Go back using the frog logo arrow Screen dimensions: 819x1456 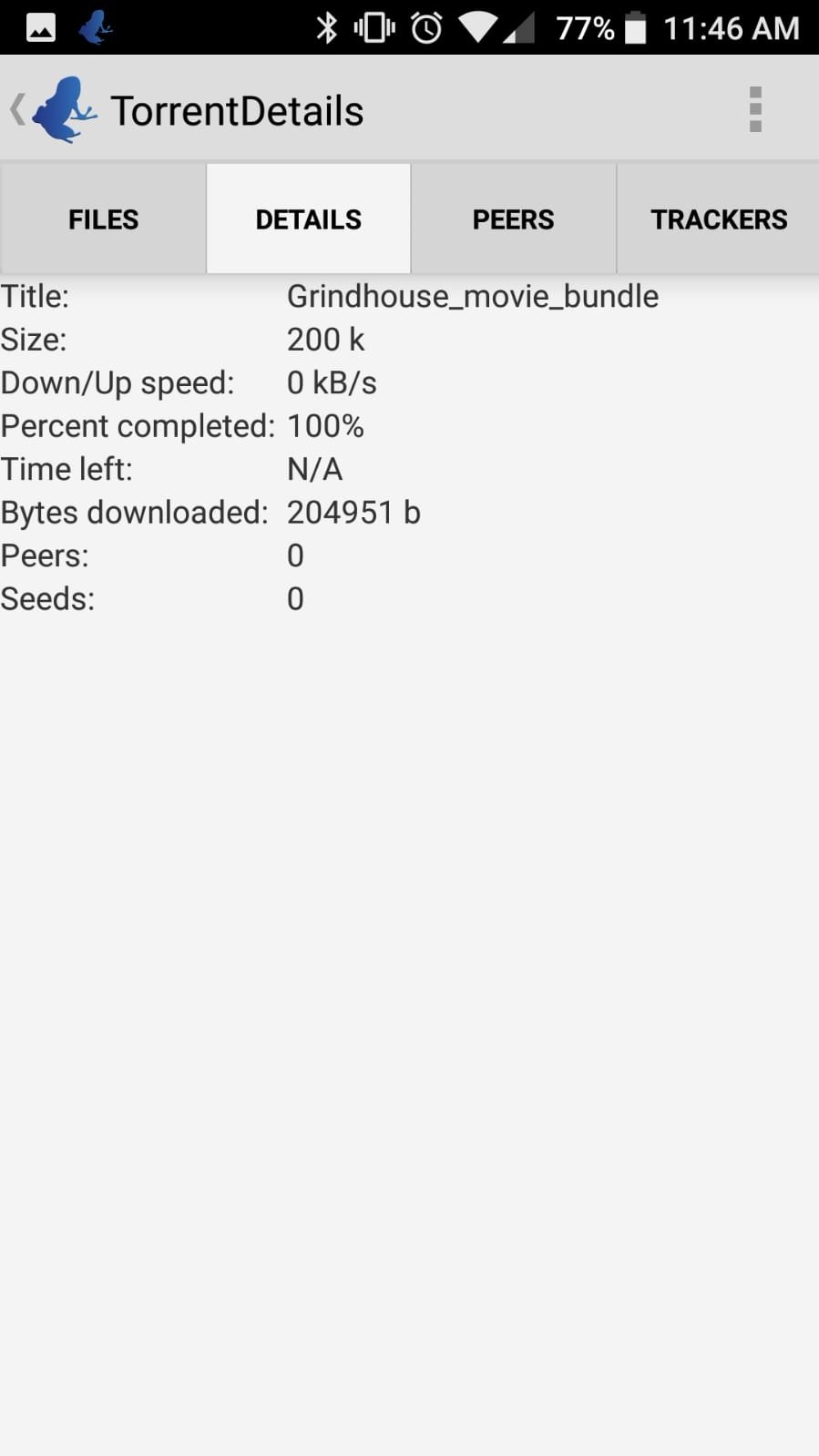click(52, 110)
